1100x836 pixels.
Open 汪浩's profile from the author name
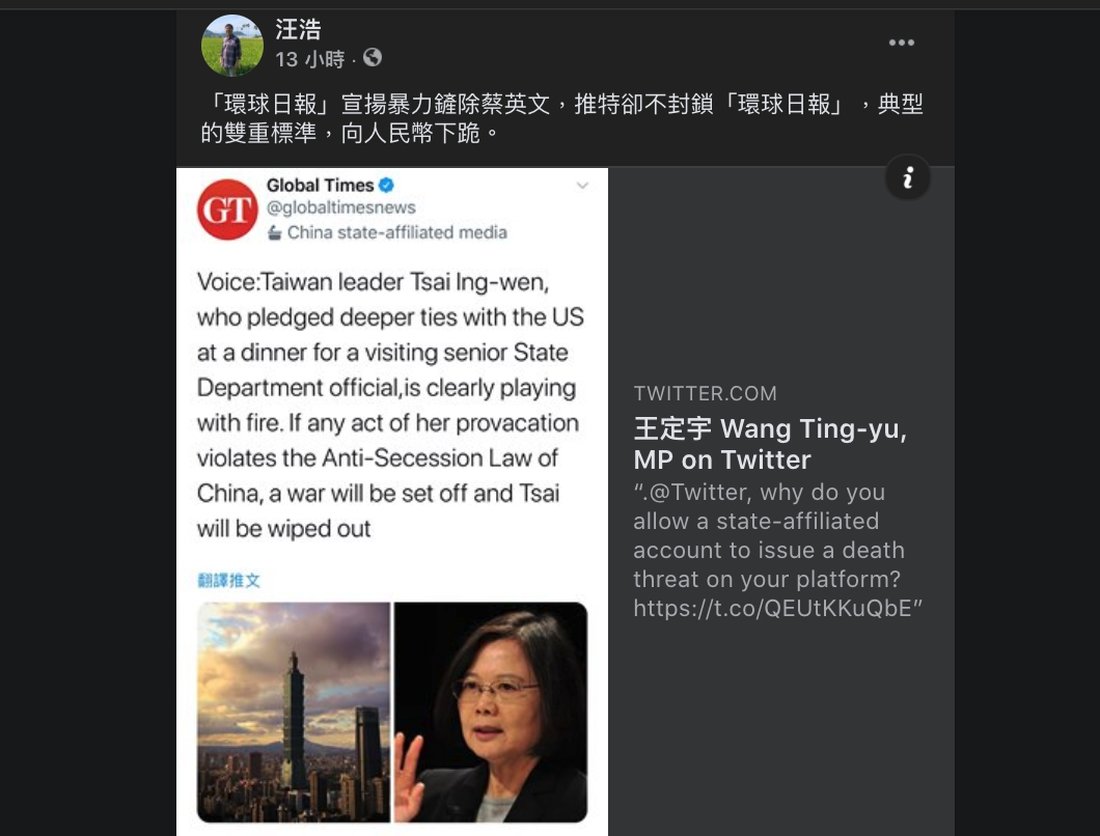298,29
